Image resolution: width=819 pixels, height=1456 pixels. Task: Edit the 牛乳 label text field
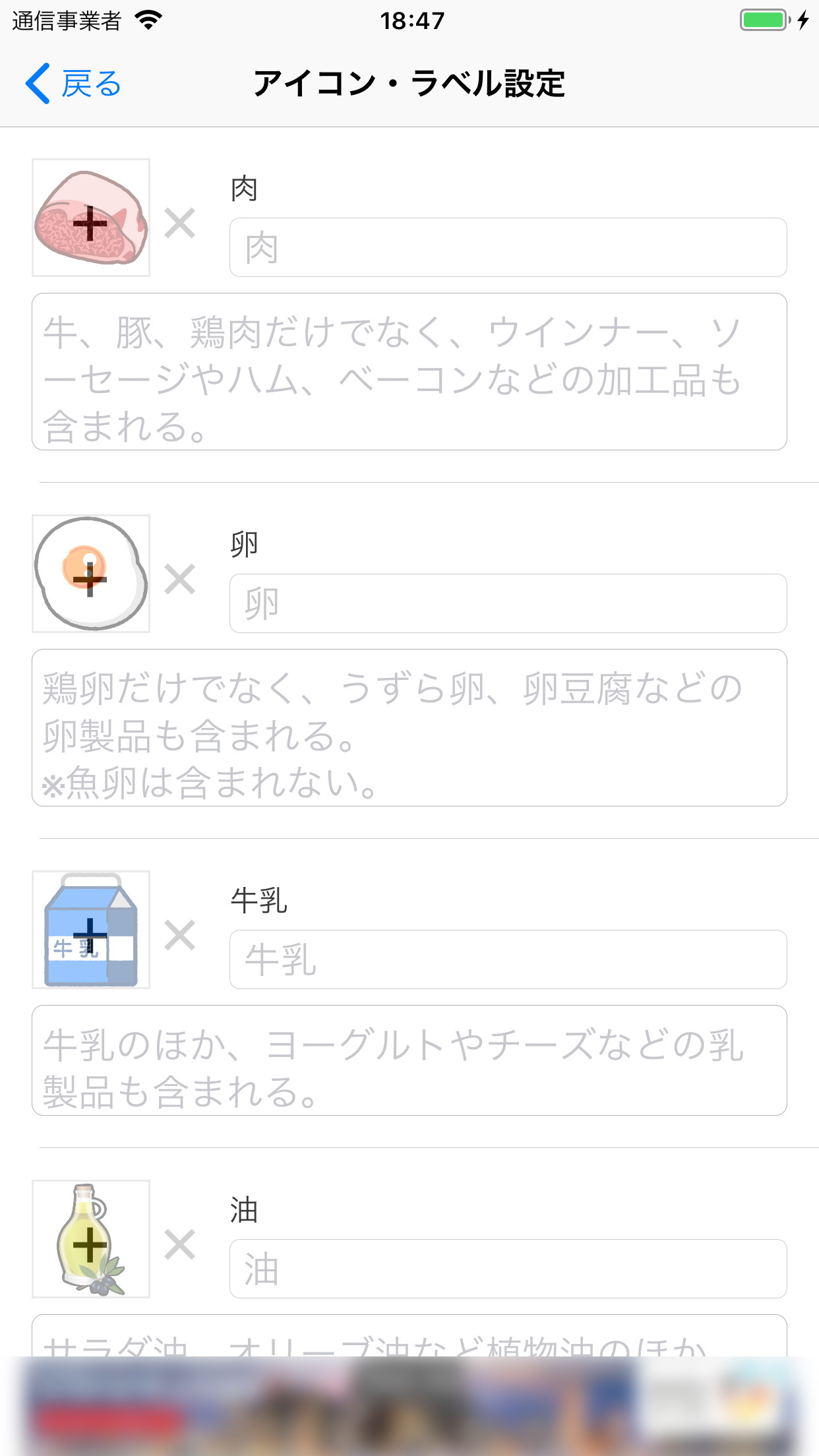[x=508, y=960]
